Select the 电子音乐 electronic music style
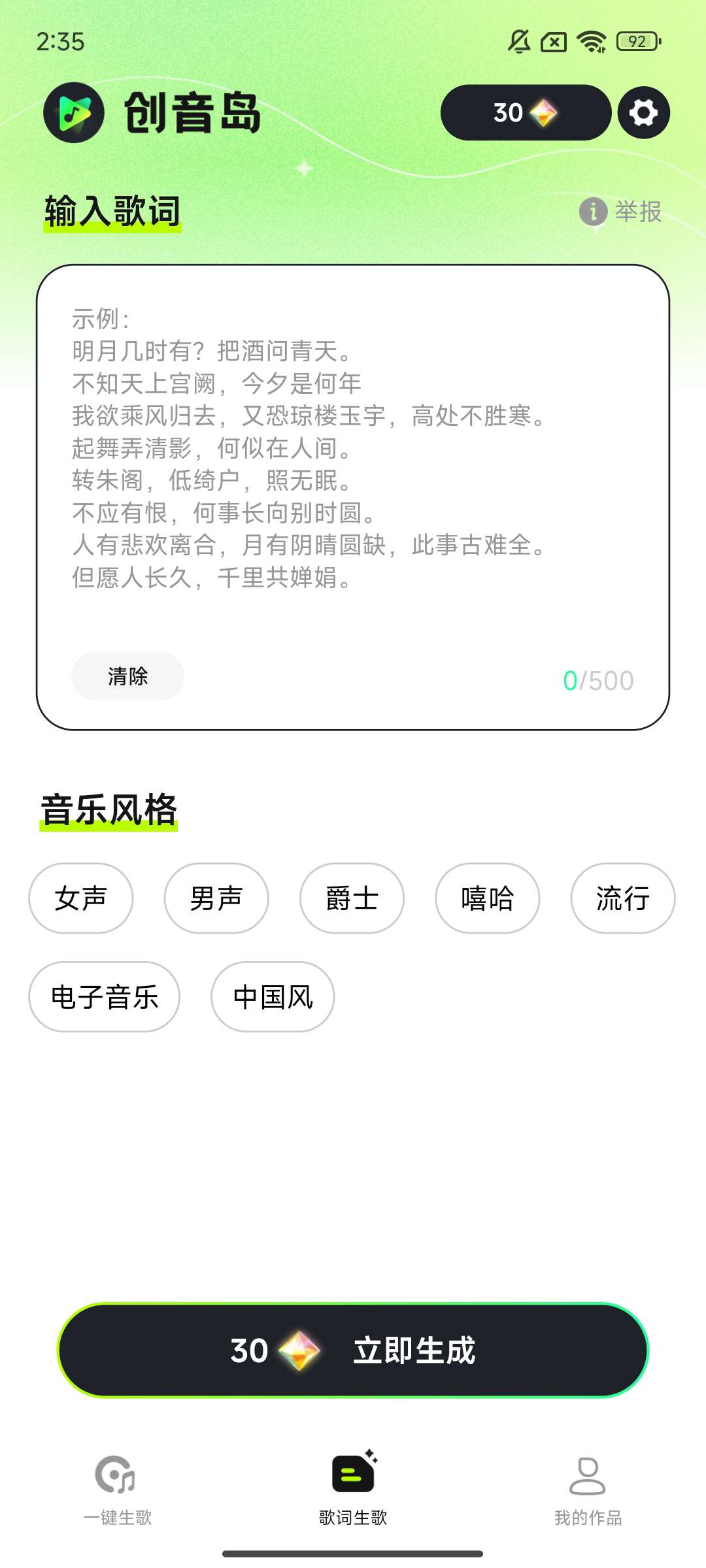The height and width of the screenshot is (1568, 706). [x=105, y=996]
